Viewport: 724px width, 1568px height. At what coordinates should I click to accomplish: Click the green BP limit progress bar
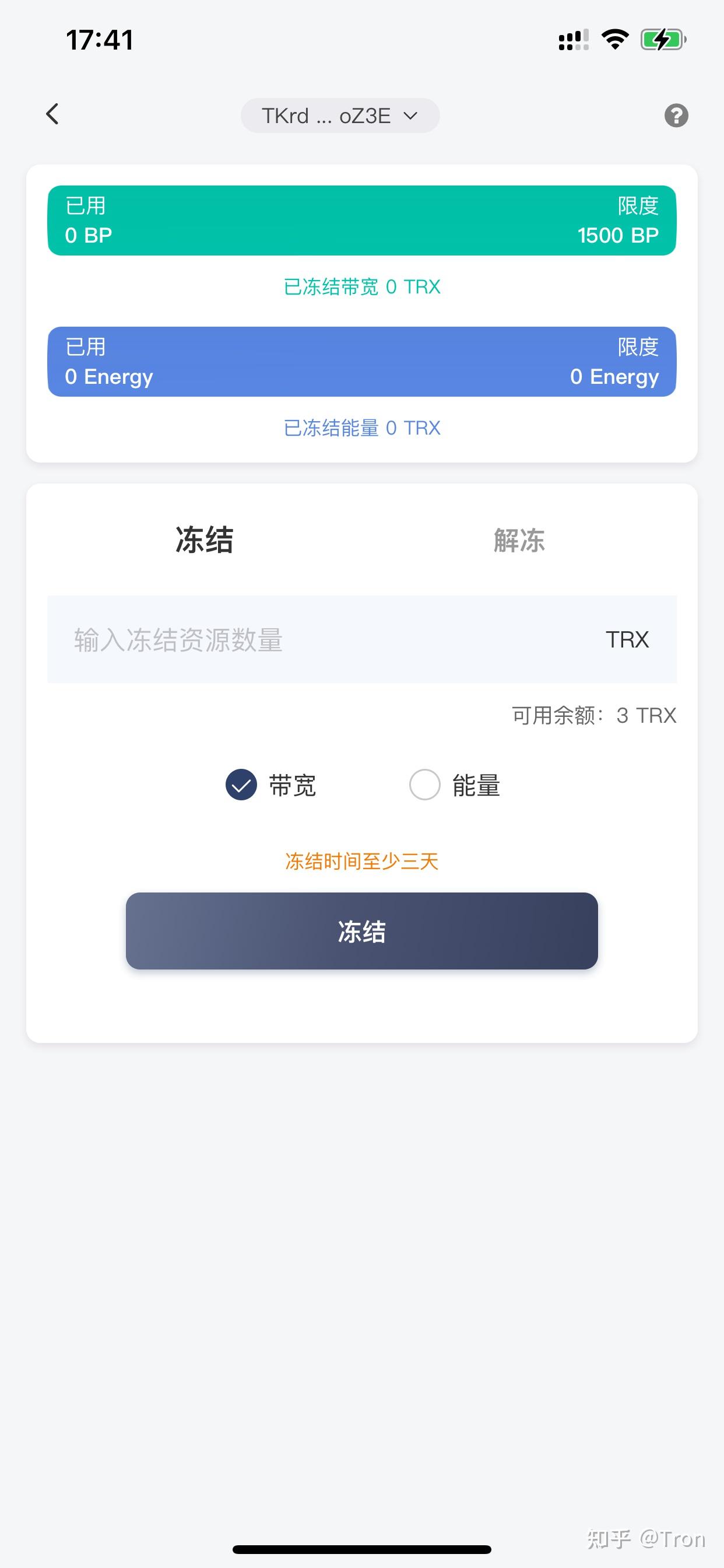click(x=361, y=220)
